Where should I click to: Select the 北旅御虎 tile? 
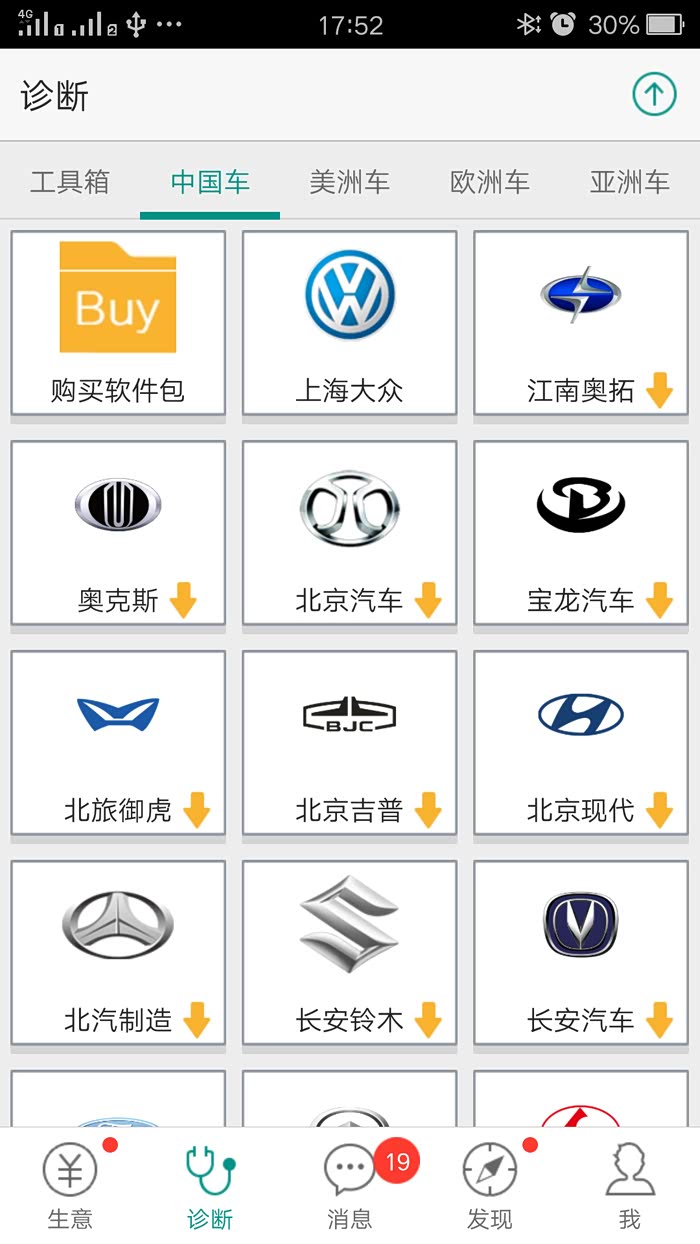118,742
